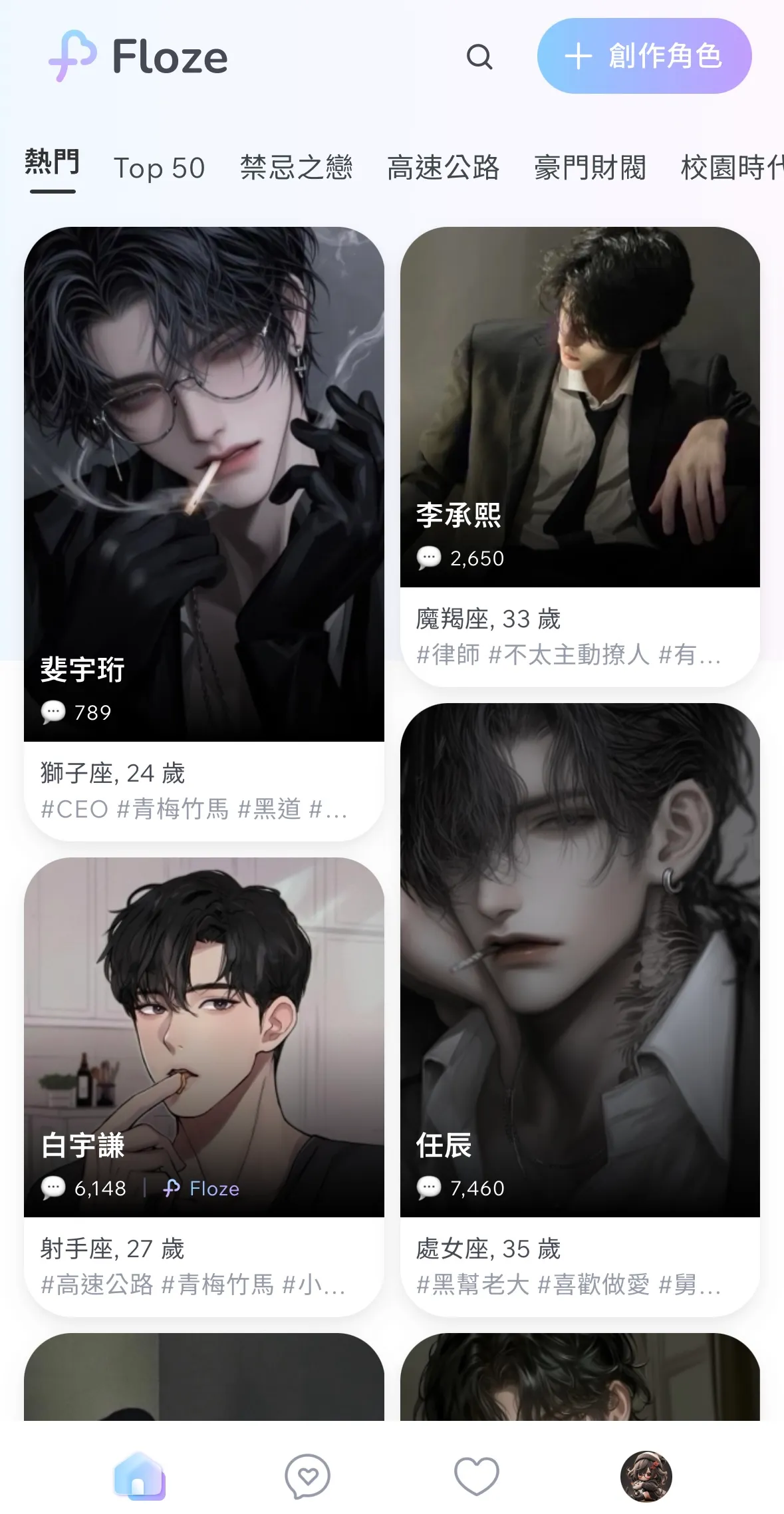Tap the 創作角色 button
The height and width of the screenshot is (1514, 784).
644,56
